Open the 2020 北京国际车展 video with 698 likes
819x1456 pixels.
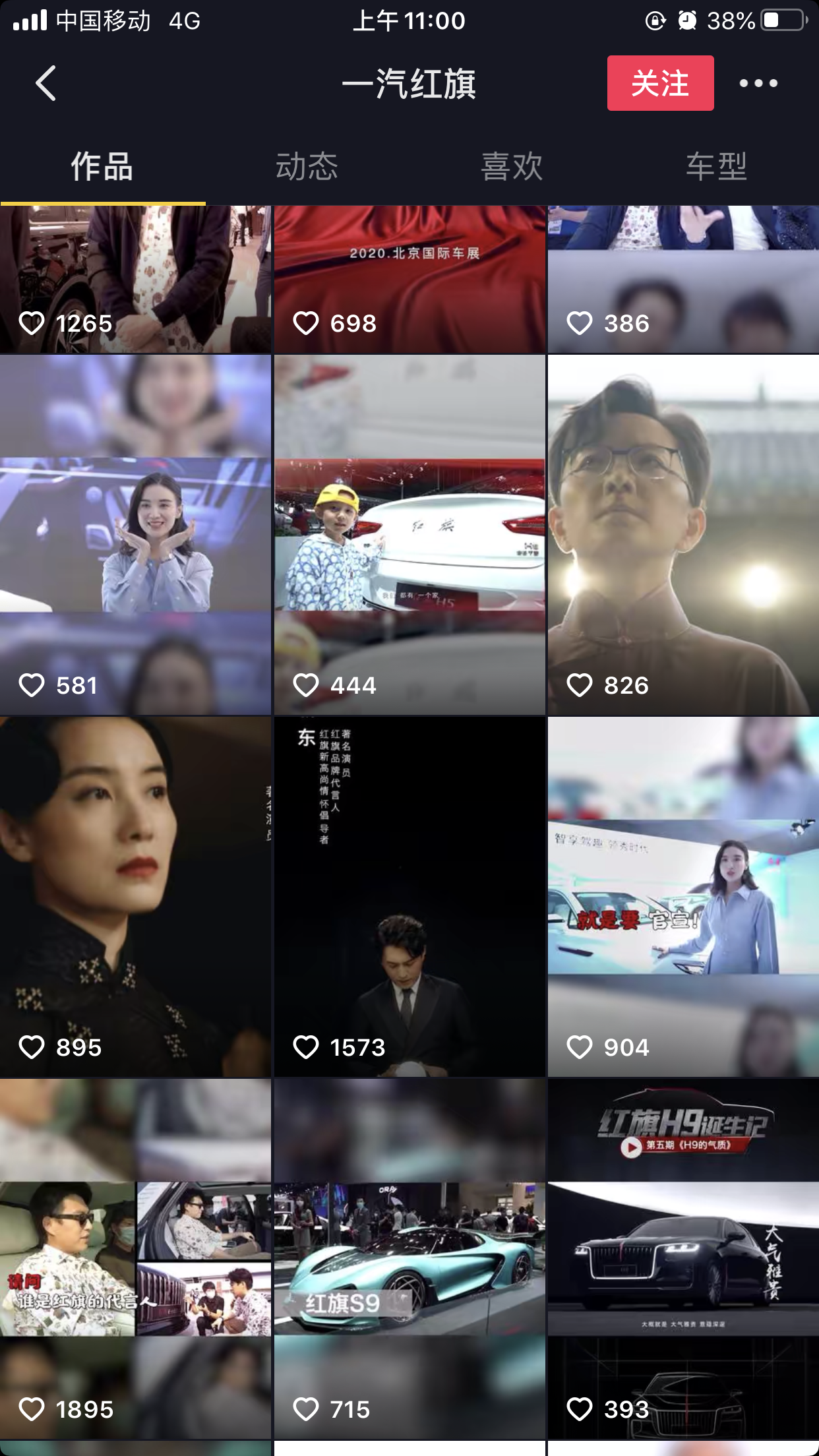(x=409, y=279)
